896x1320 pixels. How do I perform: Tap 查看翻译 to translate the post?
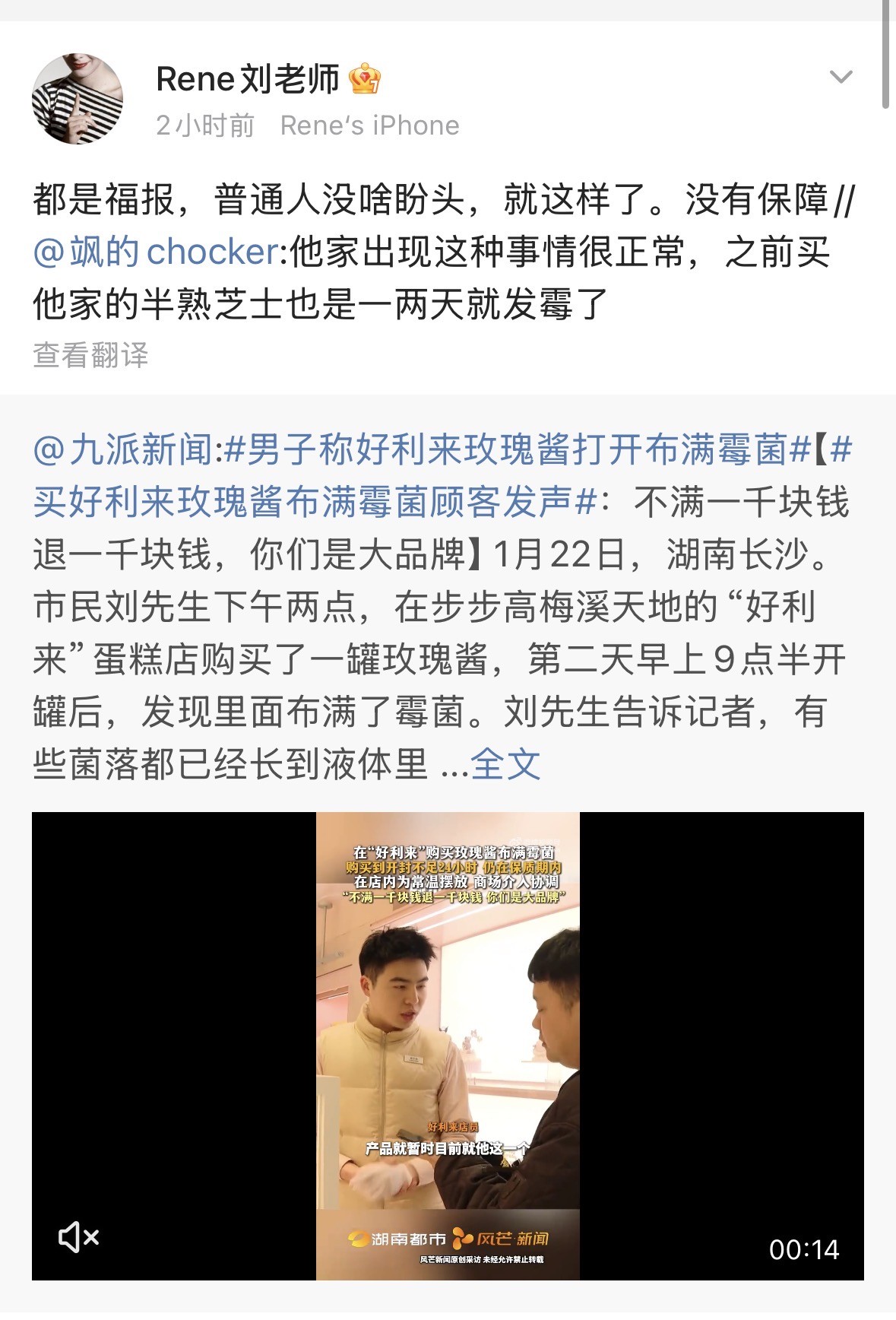coord(90,355)
